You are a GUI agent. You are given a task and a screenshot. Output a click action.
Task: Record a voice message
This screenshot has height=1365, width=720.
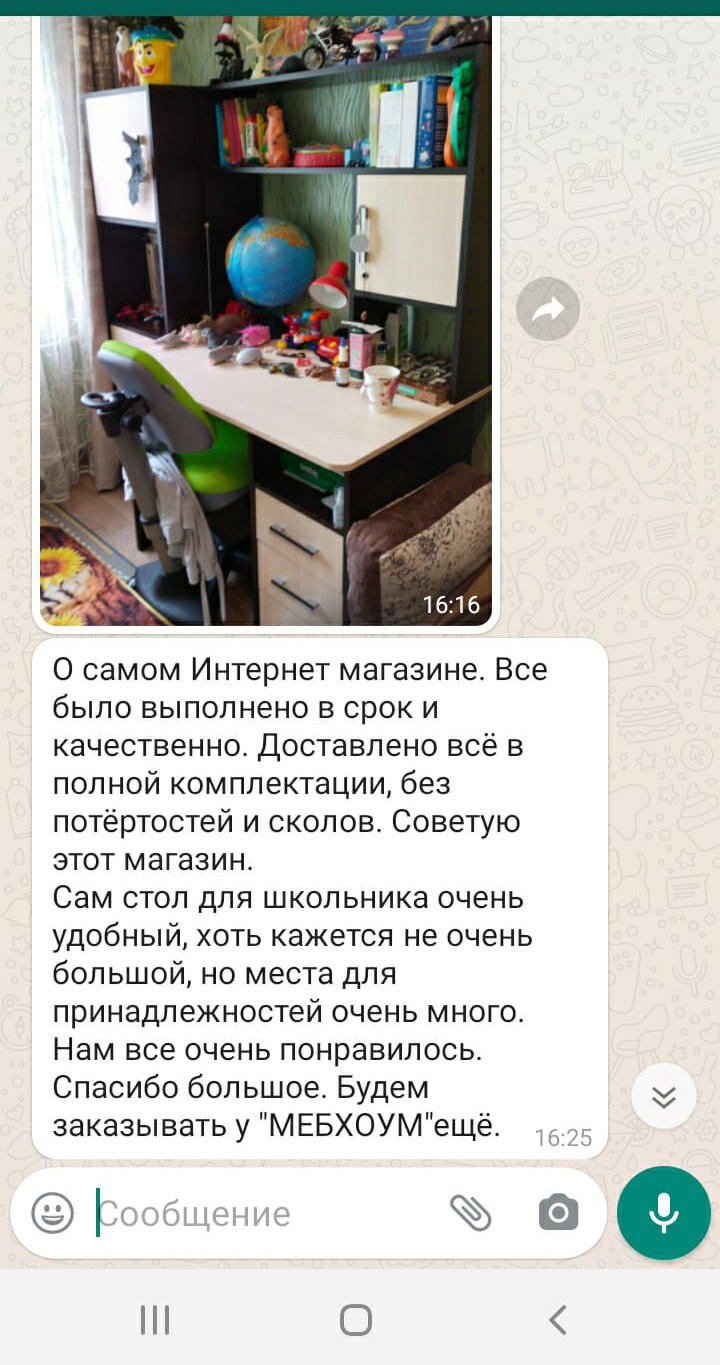click(663, 1213)
